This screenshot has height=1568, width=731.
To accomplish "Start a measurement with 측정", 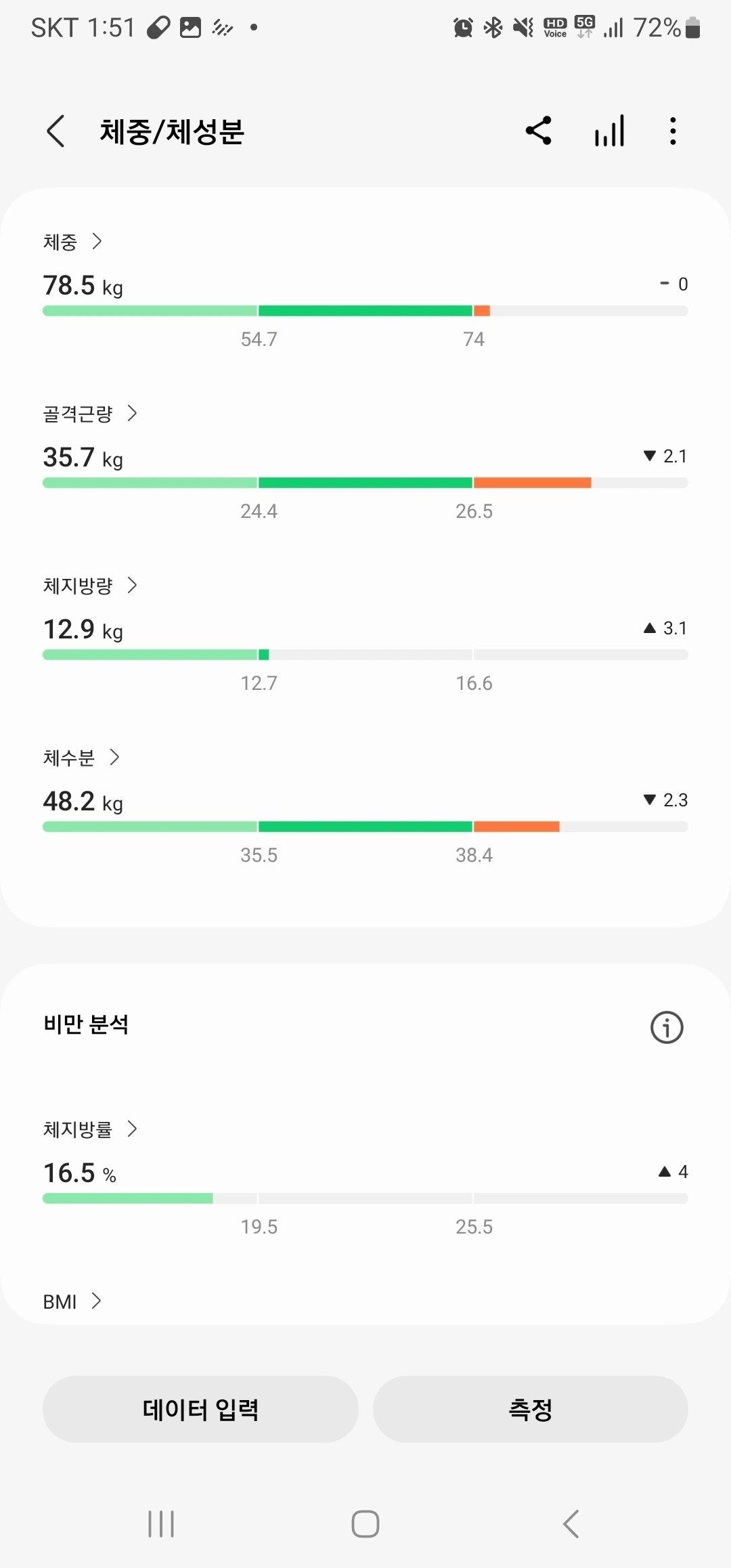I will pos(530,1409).
